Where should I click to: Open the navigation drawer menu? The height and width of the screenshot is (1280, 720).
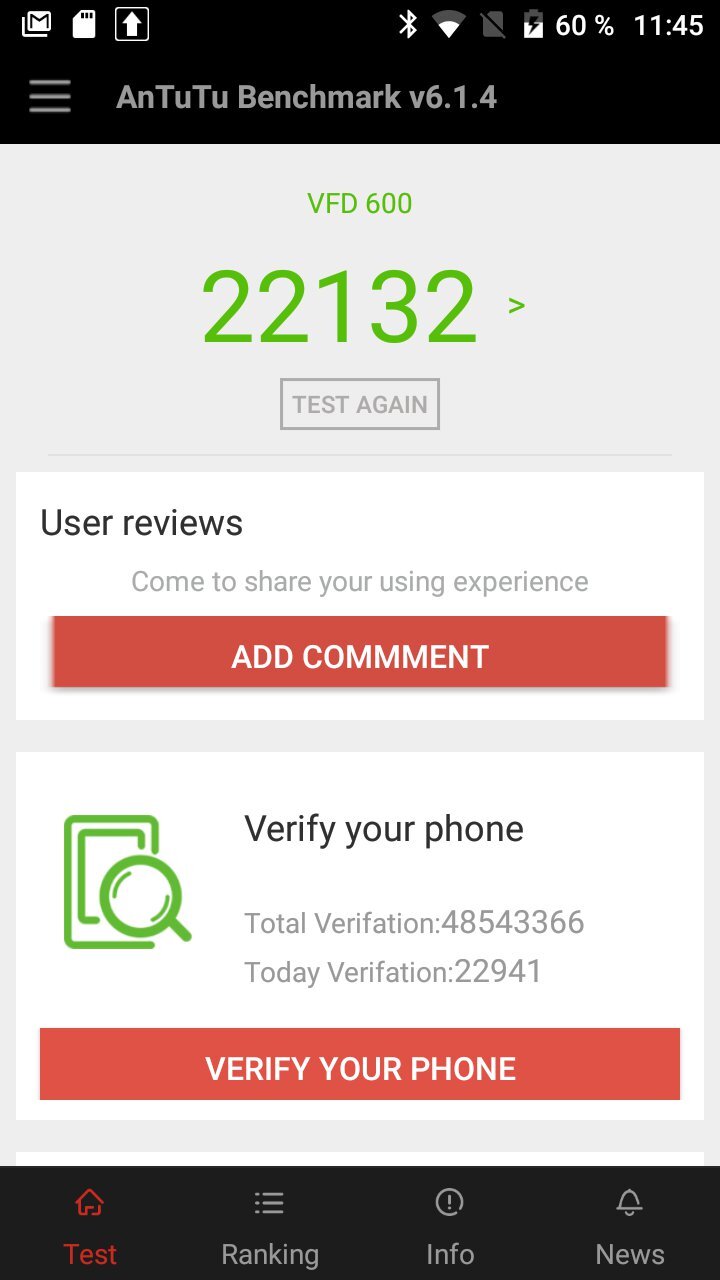point(49,96)
